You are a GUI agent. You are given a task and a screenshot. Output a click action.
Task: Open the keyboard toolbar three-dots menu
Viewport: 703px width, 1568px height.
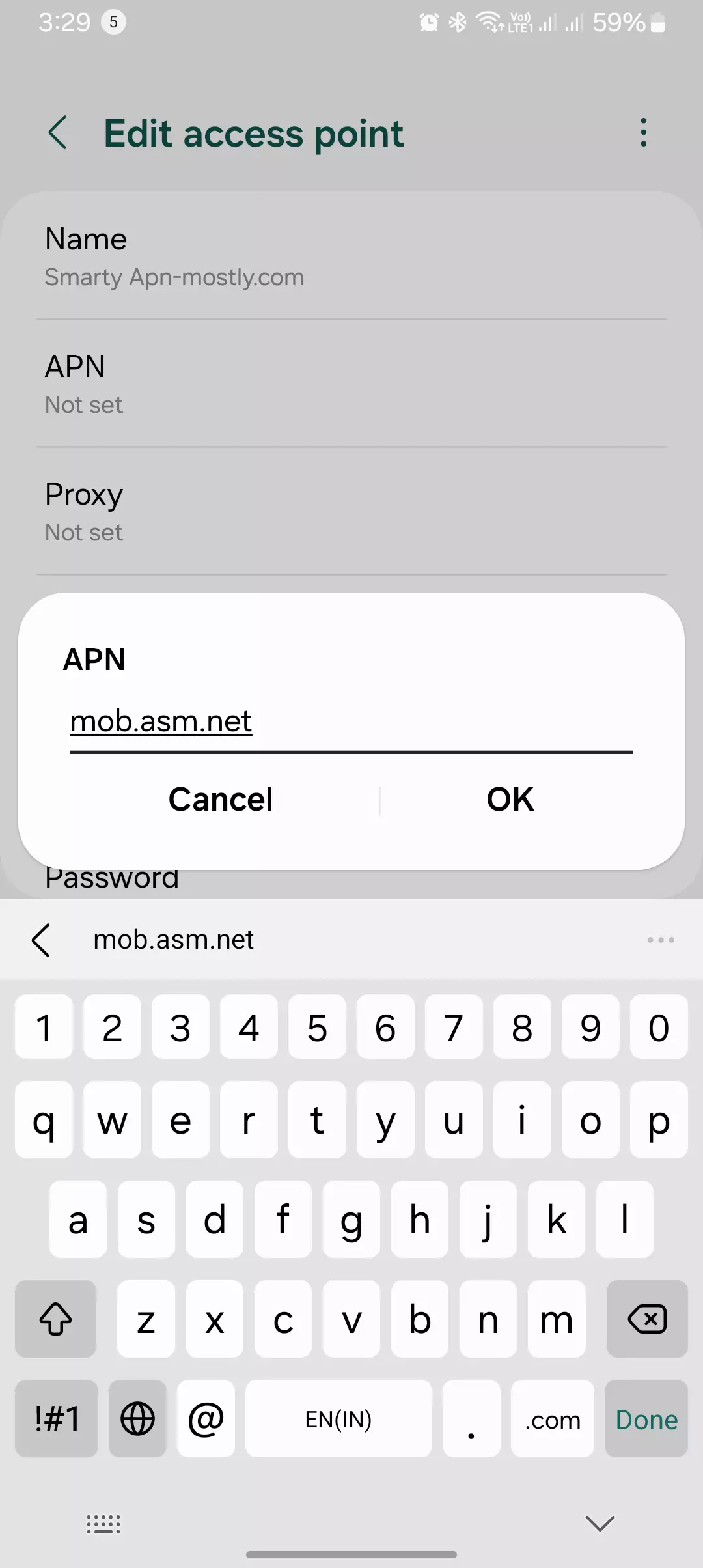click(660, 940)
